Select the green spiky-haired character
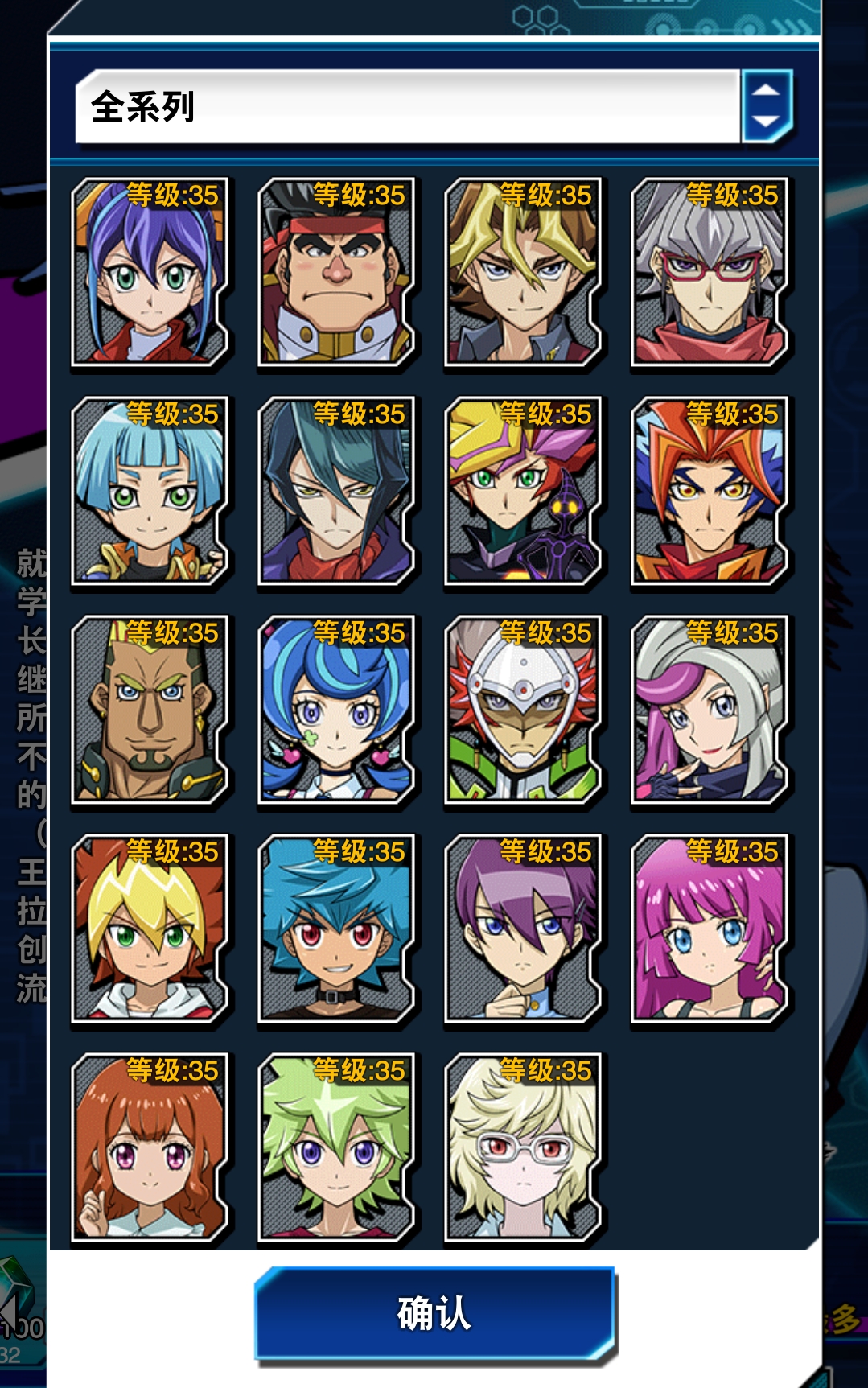Image resolution: width=868 pixels, height=1388 pixels. [x=336, y=1148]
